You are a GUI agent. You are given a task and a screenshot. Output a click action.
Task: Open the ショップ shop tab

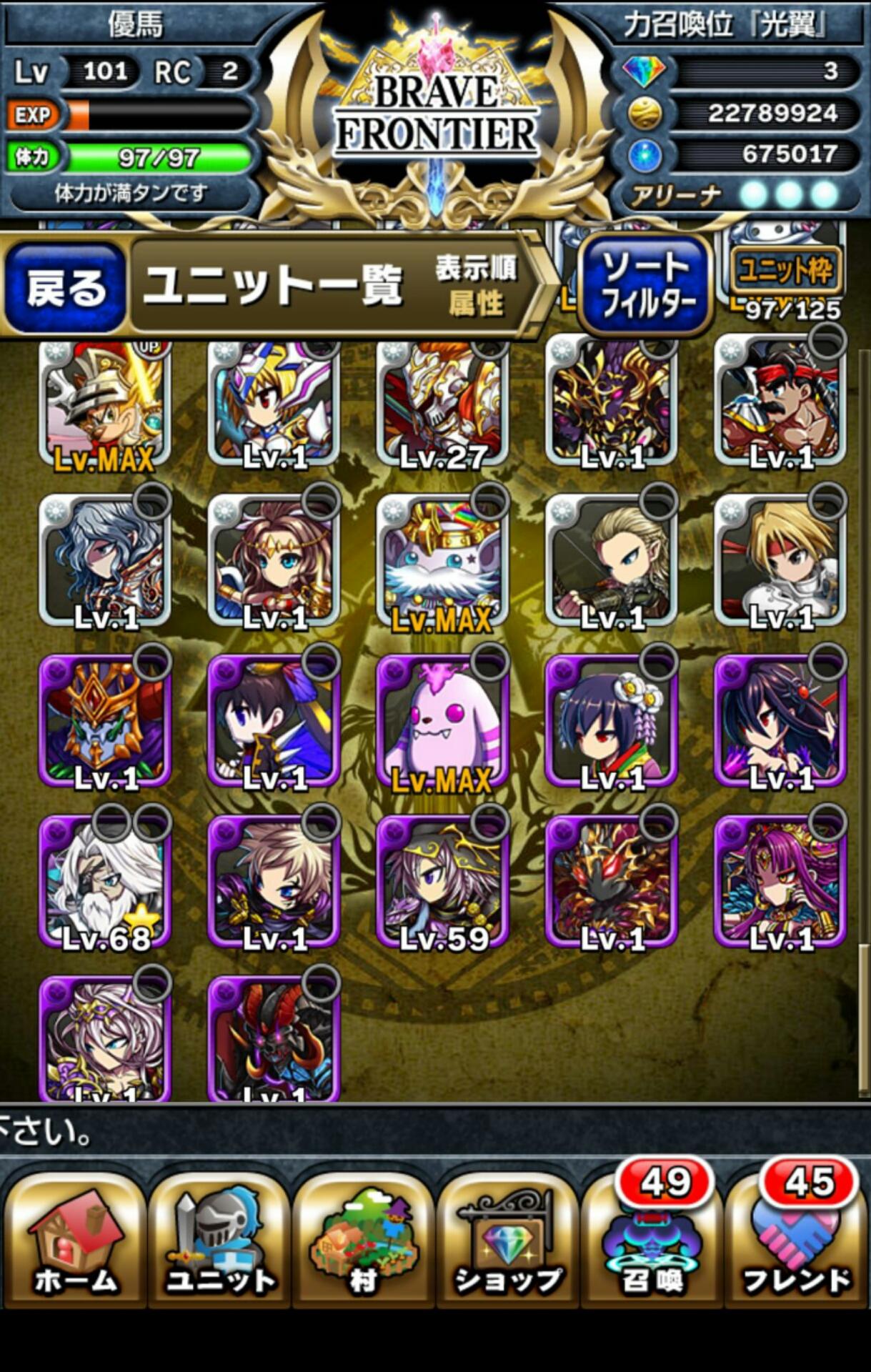point(508,1241)
